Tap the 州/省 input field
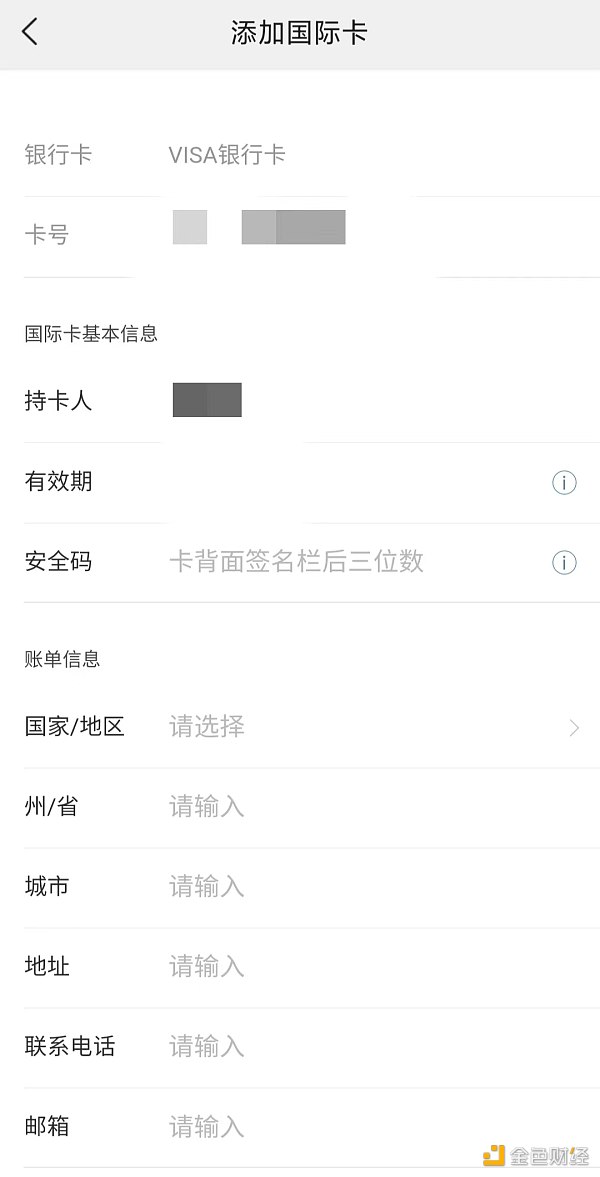600x1177 pixels. tap(370, 807)
